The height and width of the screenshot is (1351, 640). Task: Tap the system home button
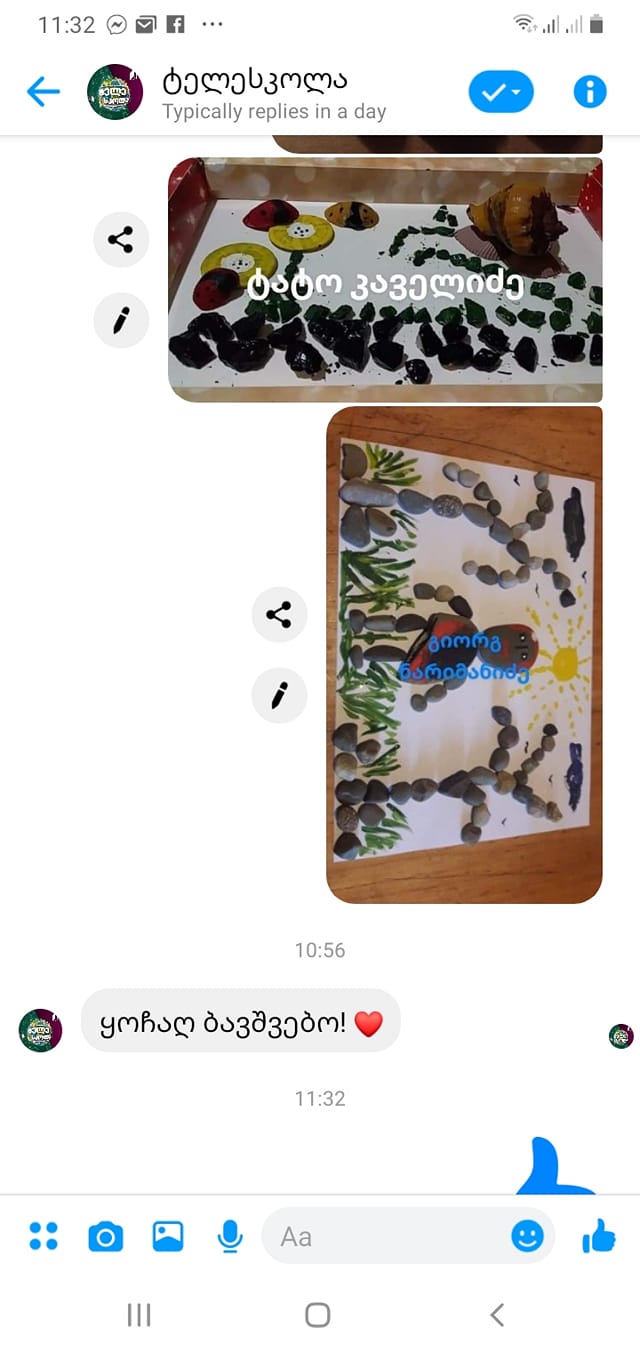(x=318, y=1315)
